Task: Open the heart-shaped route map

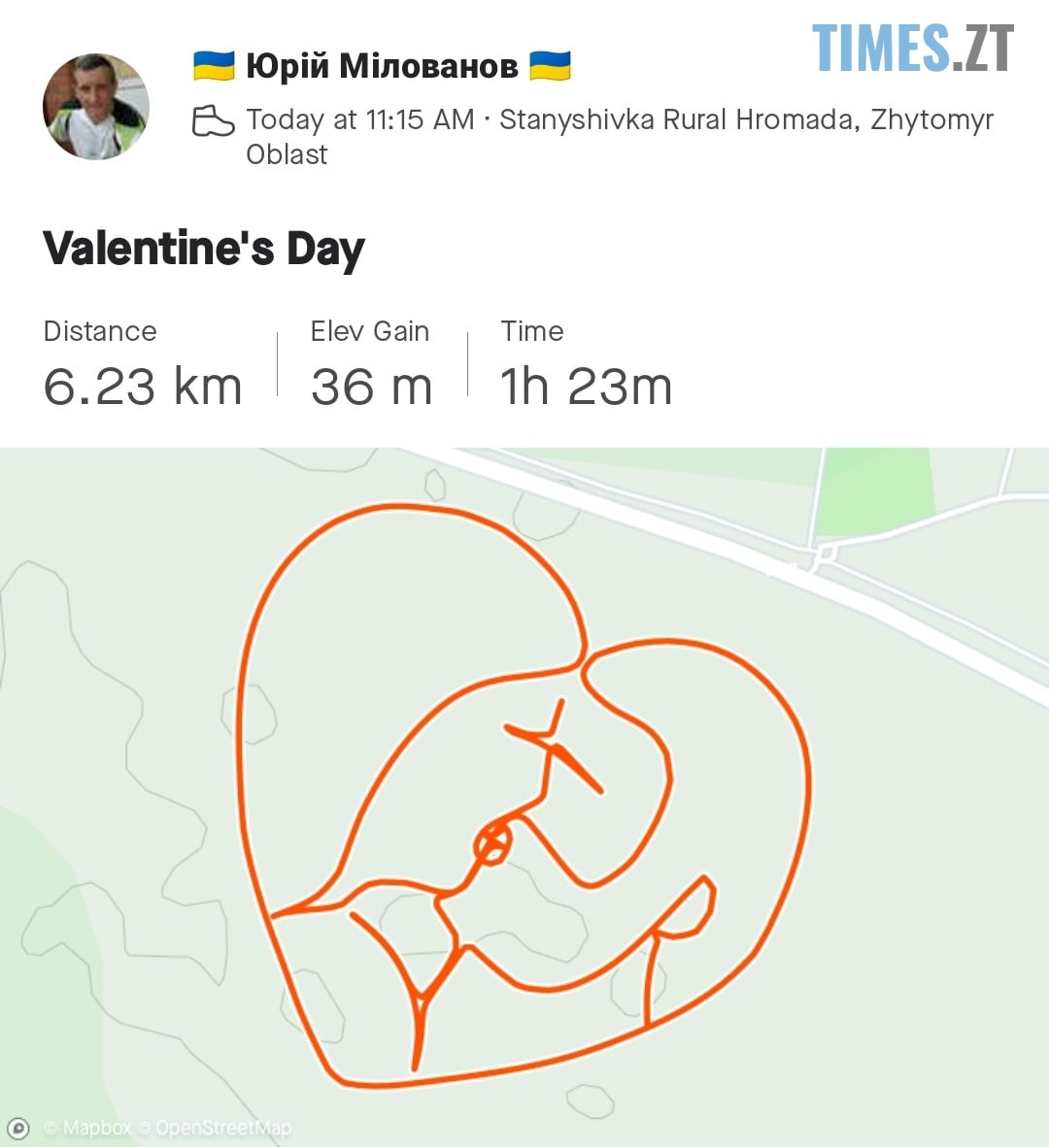Action: [x=524, y=796]
